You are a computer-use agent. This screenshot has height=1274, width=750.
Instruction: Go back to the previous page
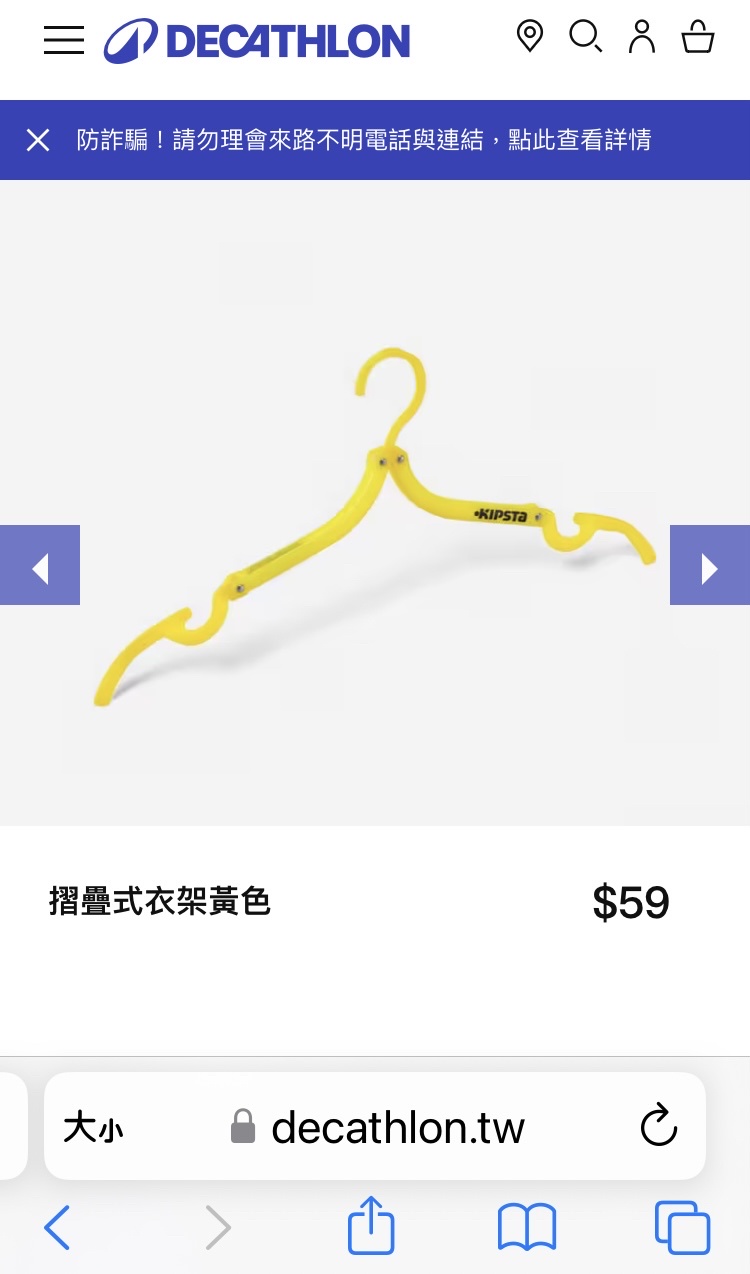click(x=57, y=1226)
